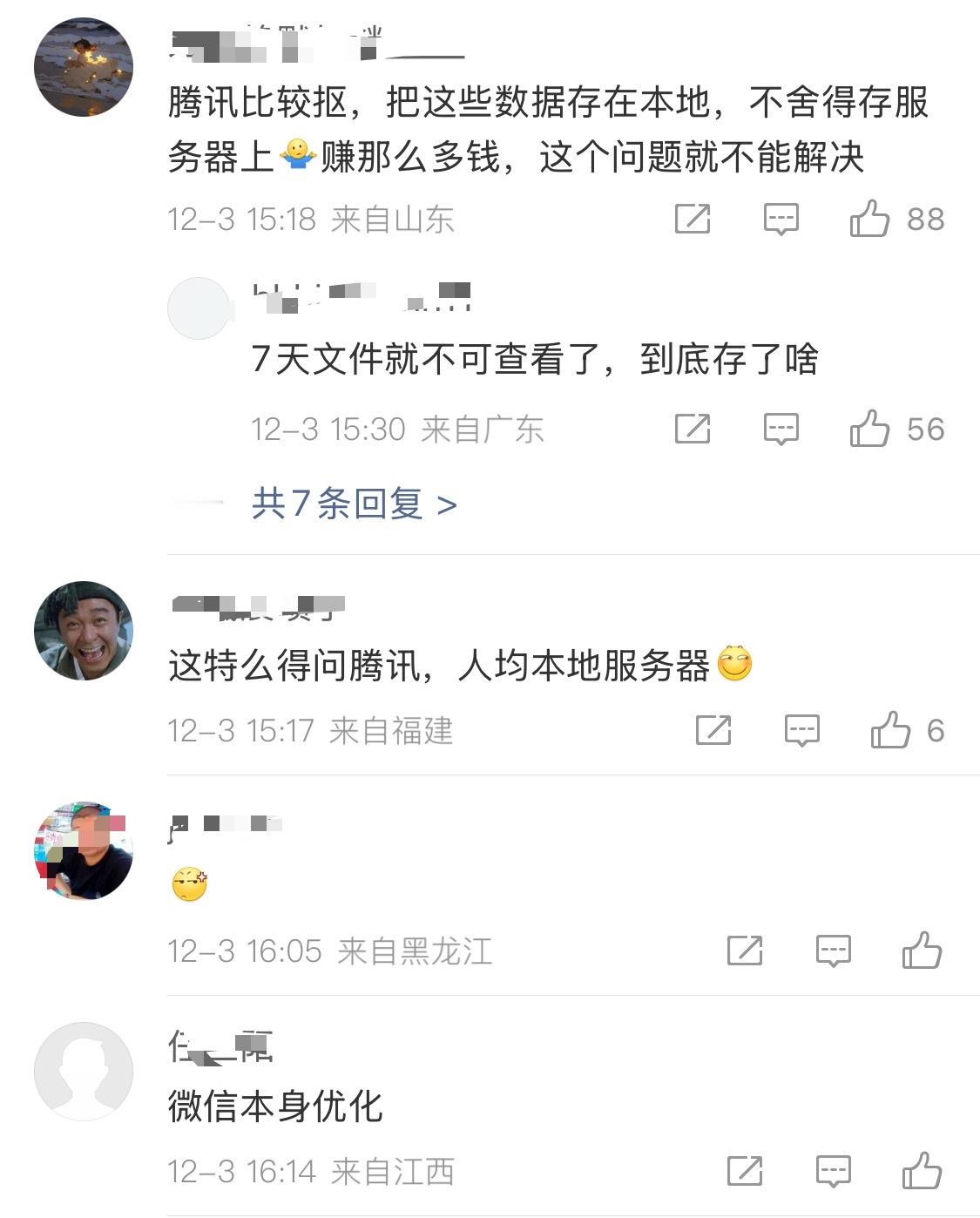Open the comment box for the Fujian comment
Viewport: 980px width, 1218px height.
[x=802, y=731]
